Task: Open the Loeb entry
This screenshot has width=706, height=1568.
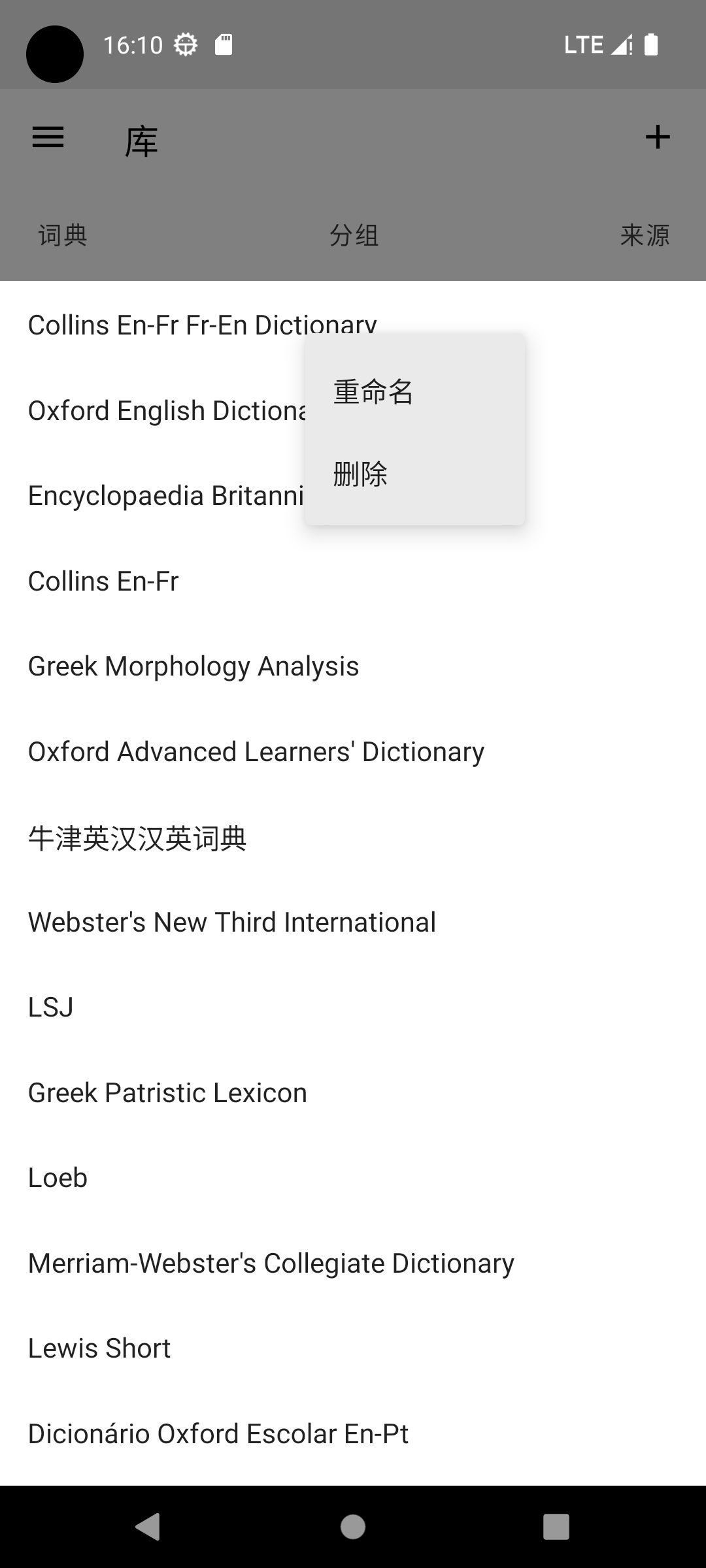Action: (x=353, y=1178)
